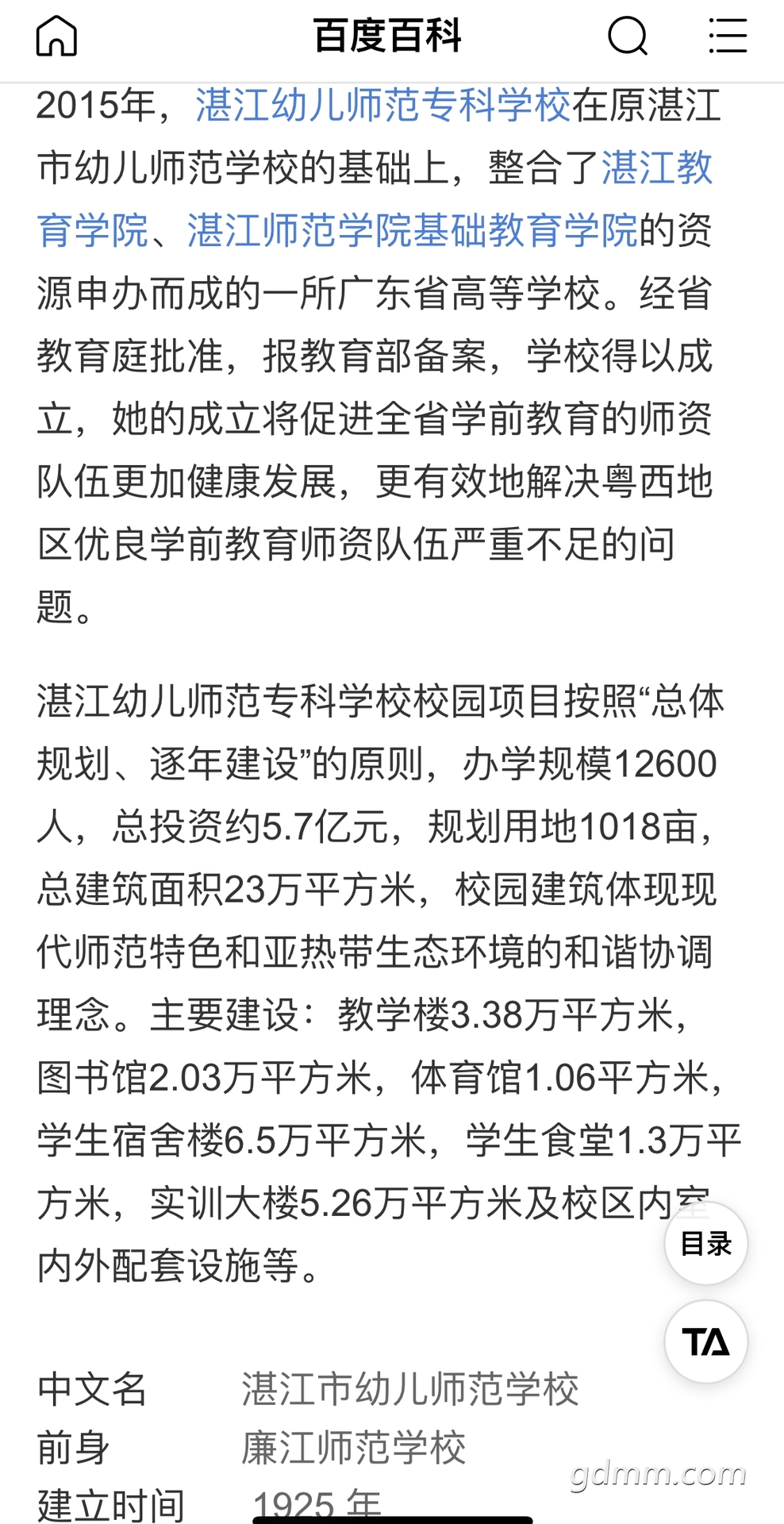Open the 目录 floating button

pos(706,1244)
